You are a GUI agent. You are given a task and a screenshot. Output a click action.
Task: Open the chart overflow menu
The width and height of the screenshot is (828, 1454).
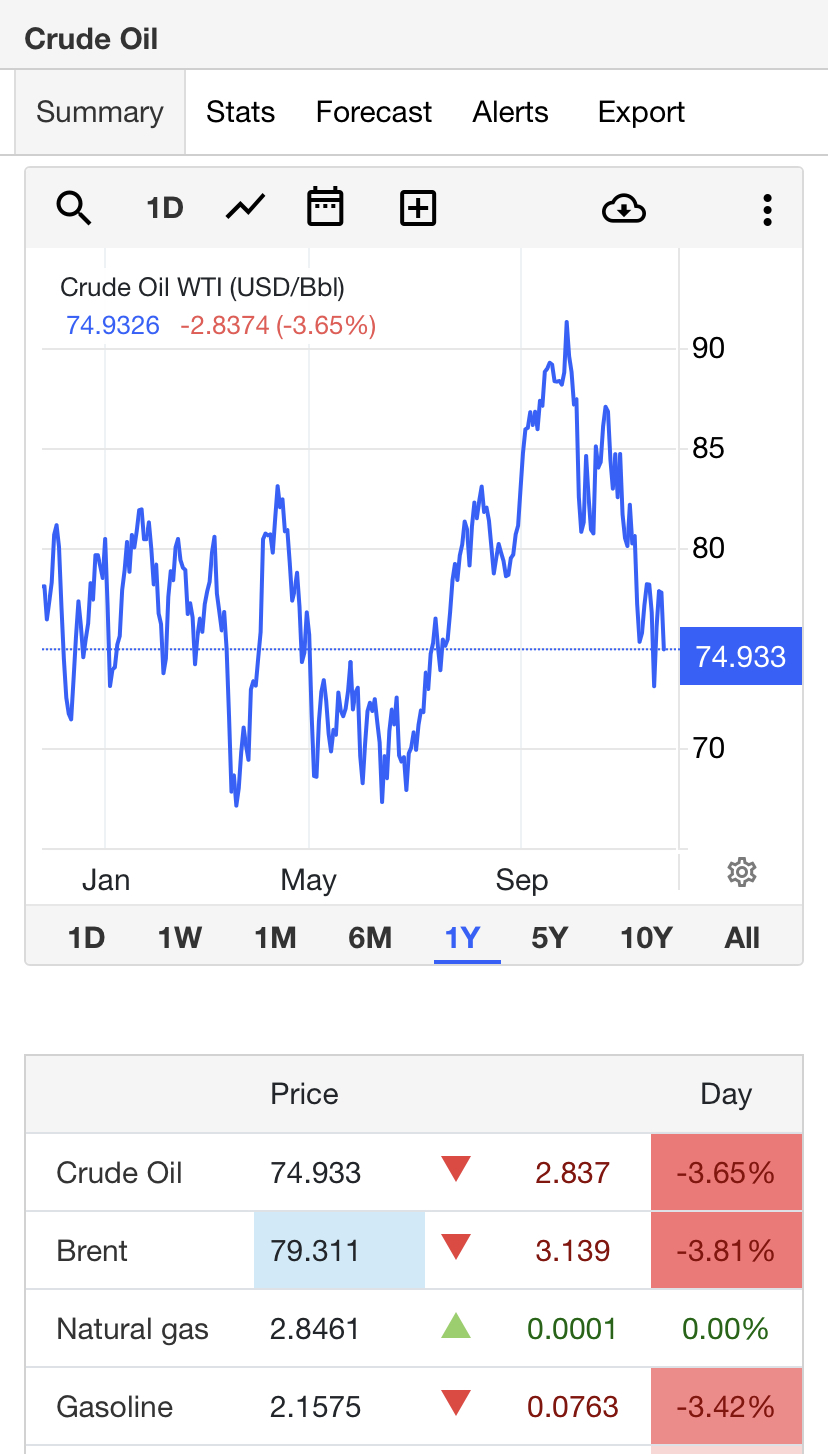[767, 209]
